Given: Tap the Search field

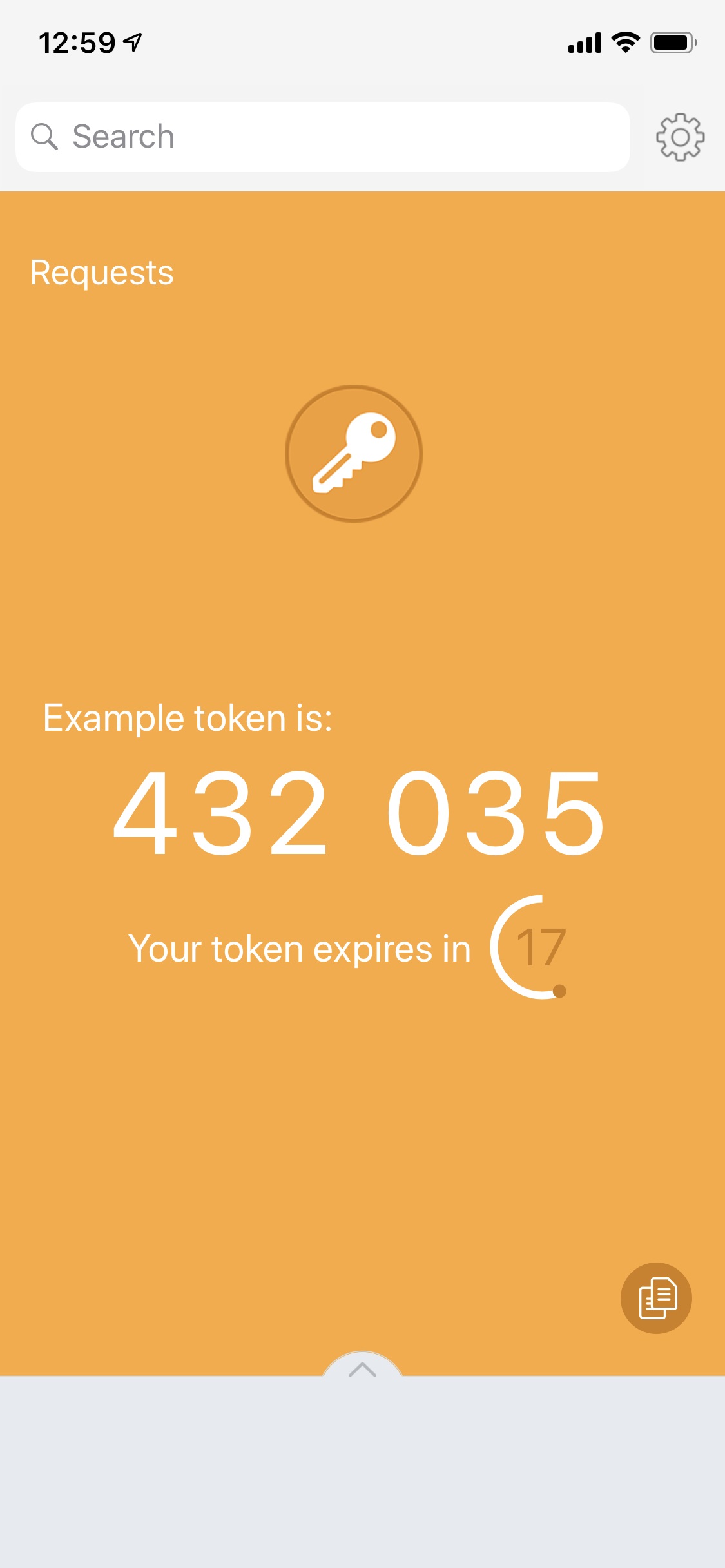Looking at the screenshot, I should (322, 137).
